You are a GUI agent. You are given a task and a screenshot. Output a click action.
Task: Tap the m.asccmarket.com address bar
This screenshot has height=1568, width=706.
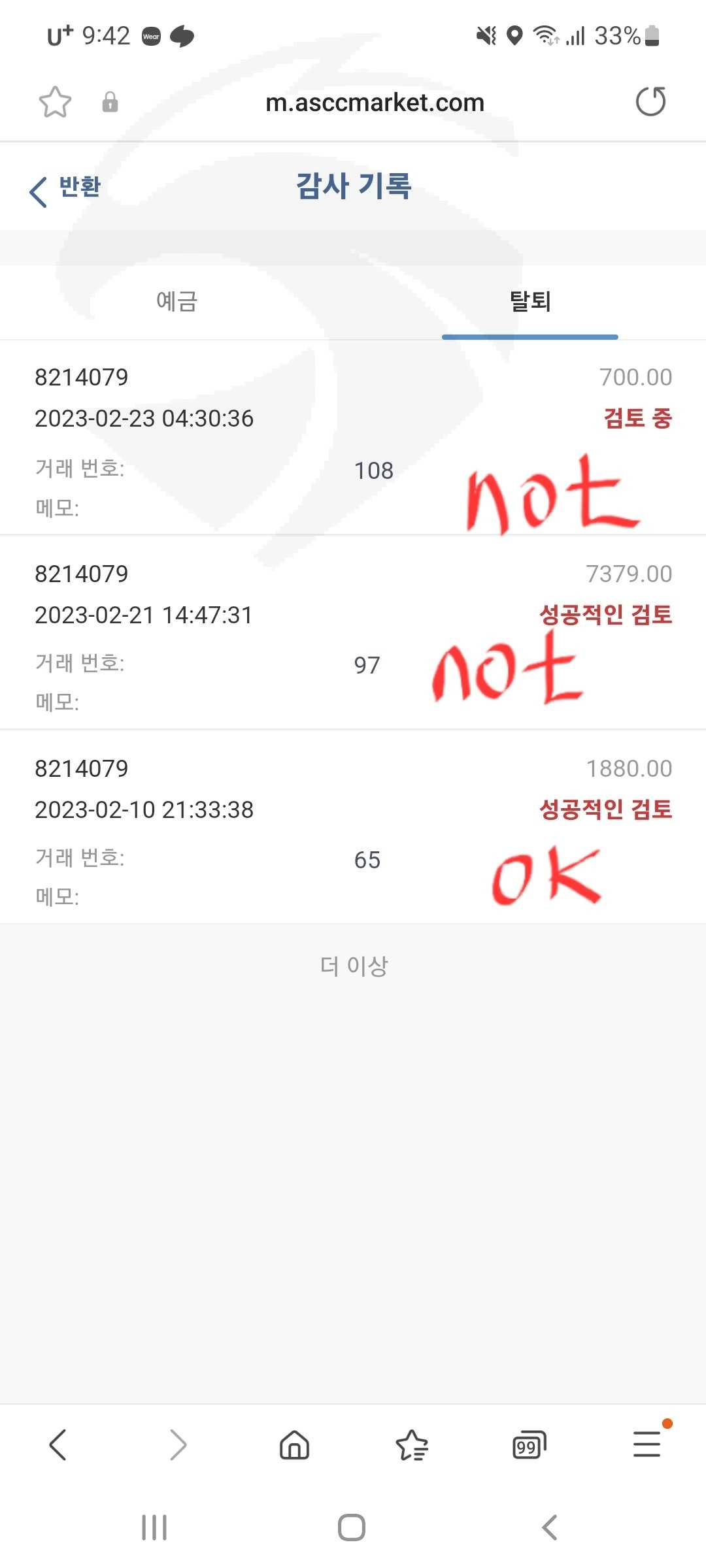pos(375,103)
